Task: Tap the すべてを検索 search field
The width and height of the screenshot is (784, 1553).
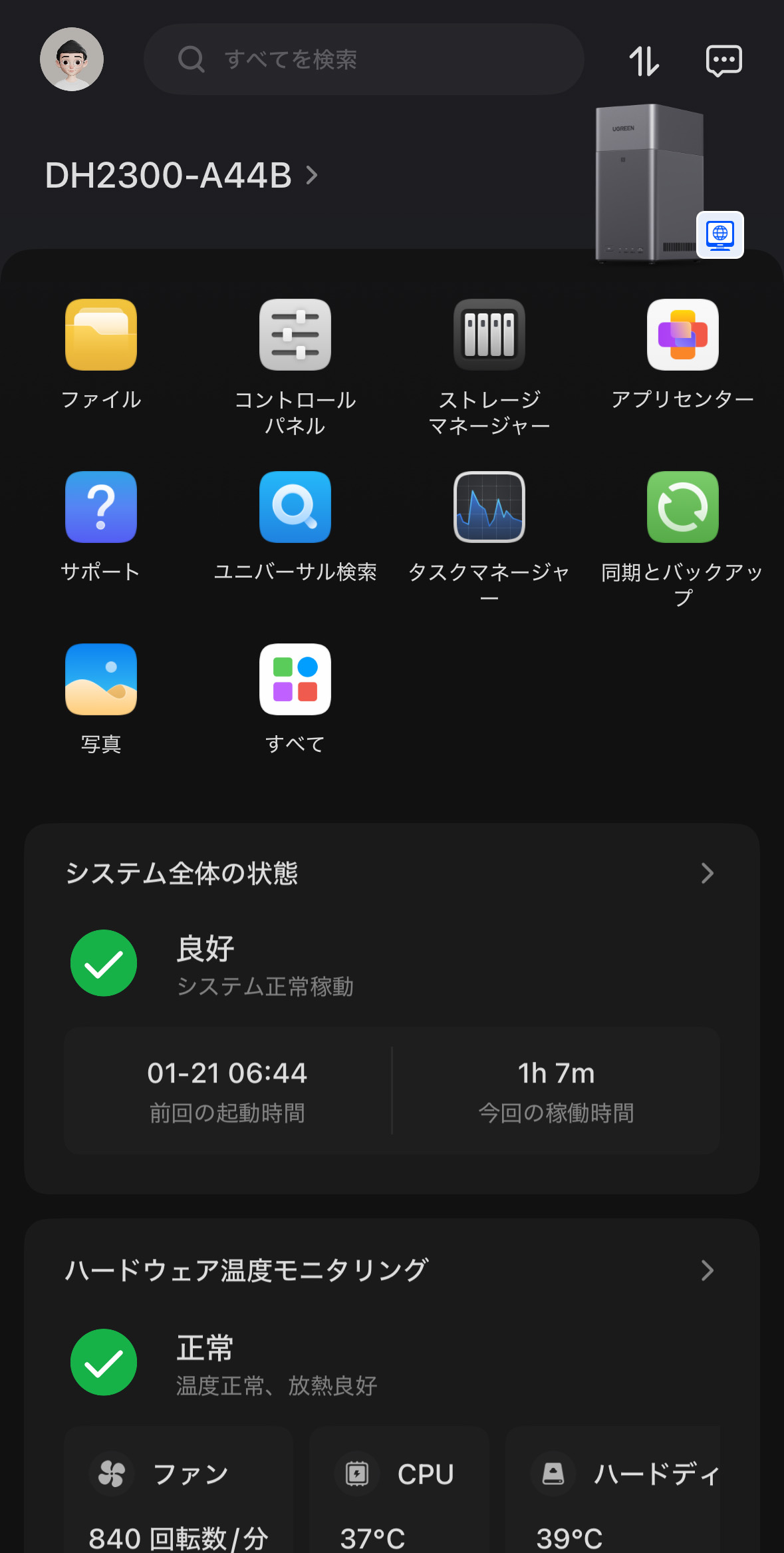Action: coord(364,59)
